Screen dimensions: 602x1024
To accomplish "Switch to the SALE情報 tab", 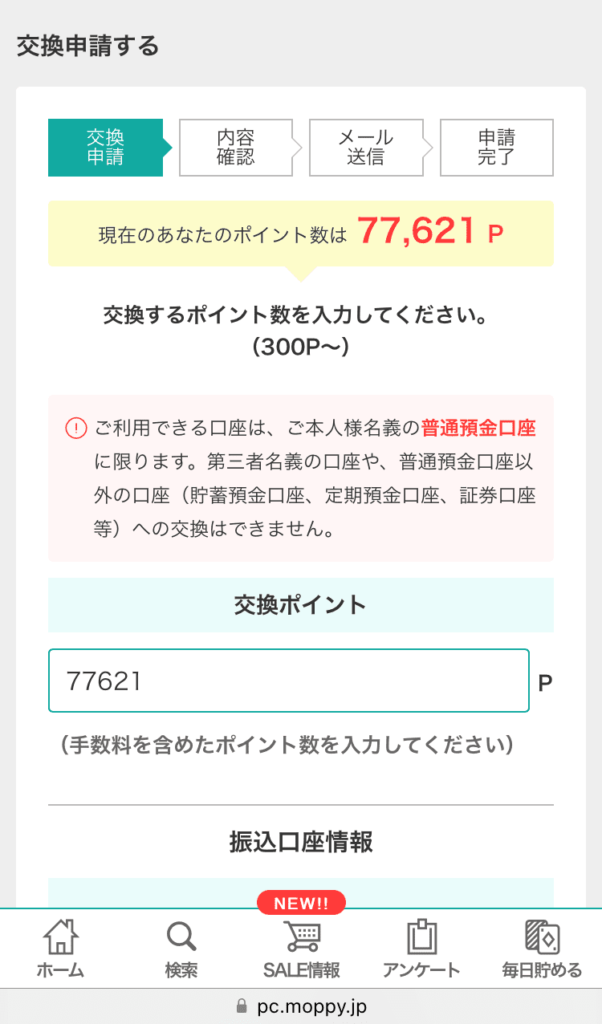I will [x=301, y=949].
